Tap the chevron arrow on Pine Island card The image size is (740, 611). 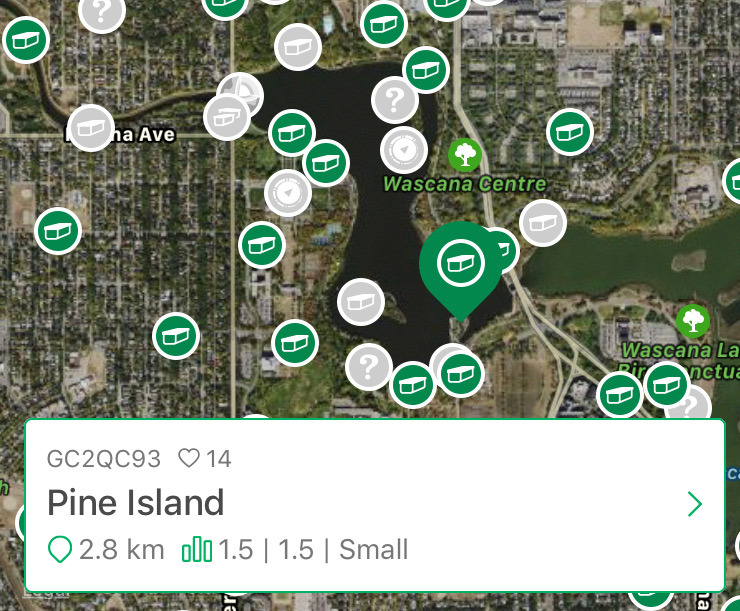coord(695,505)
